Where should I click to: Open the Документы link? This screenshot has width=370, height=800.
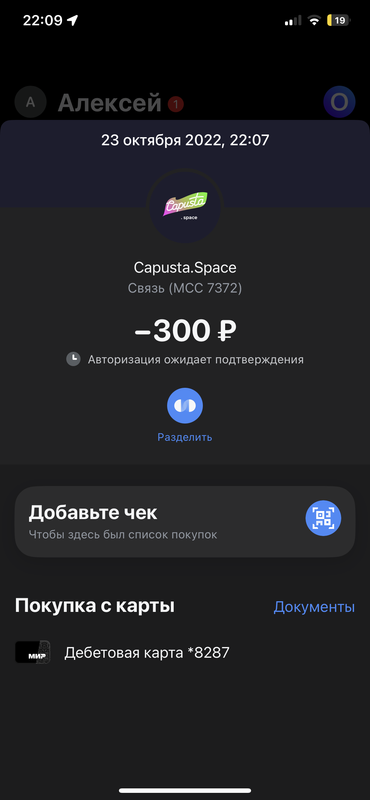click(314, 607)
